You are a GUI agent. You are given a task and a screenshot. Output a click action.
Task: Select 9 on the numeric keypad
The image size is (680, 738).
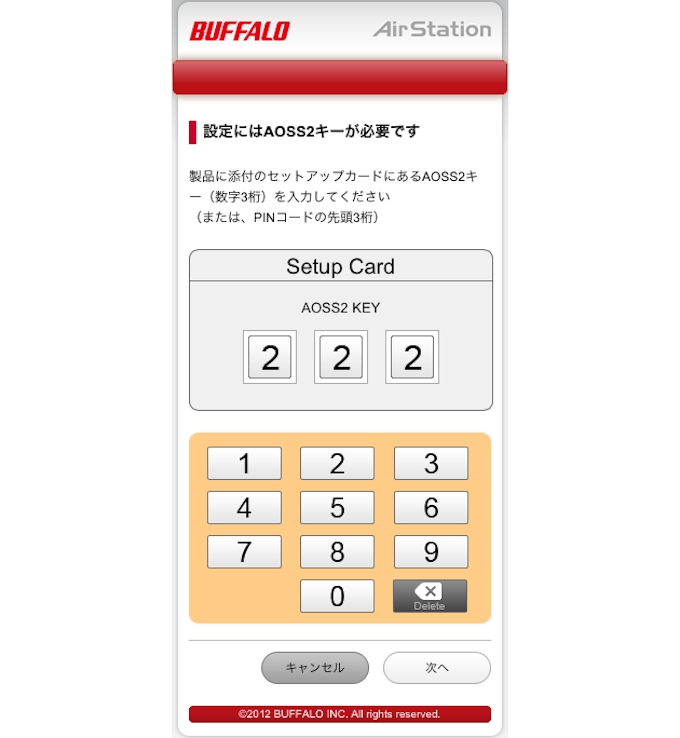[430, 552]
